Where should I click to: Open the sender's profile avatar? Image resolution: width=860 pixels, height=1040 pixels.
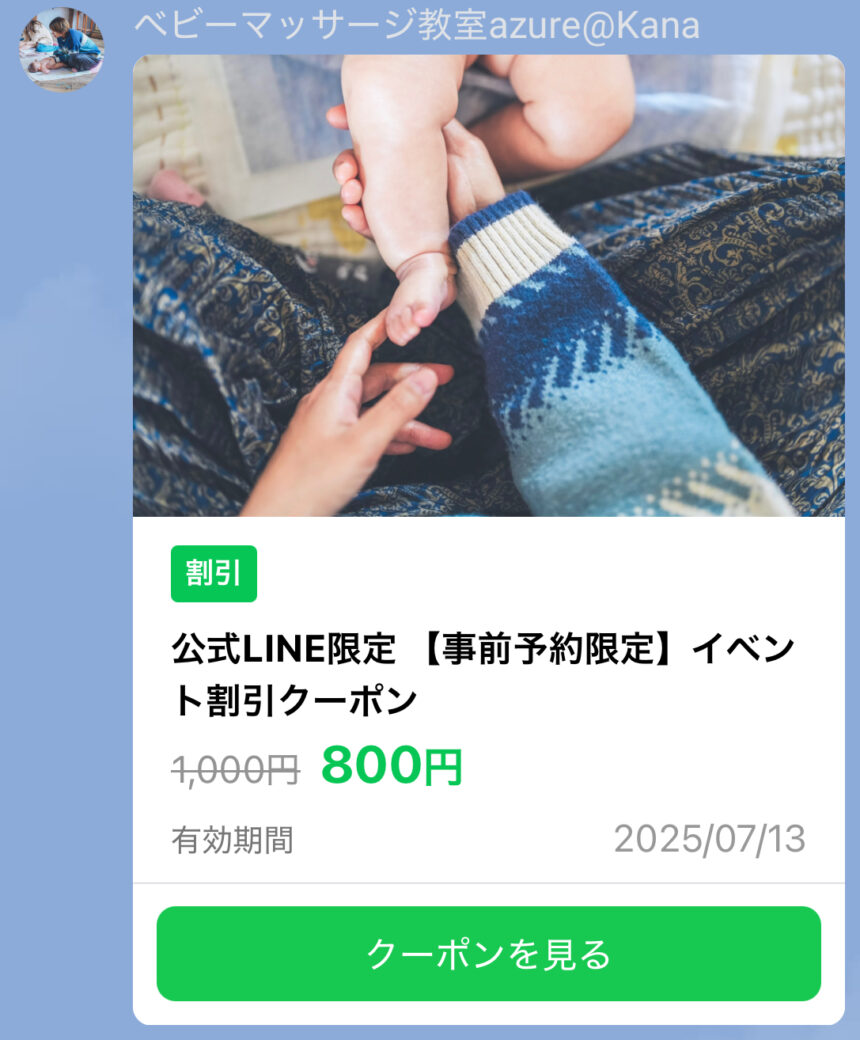coord(62,48)
